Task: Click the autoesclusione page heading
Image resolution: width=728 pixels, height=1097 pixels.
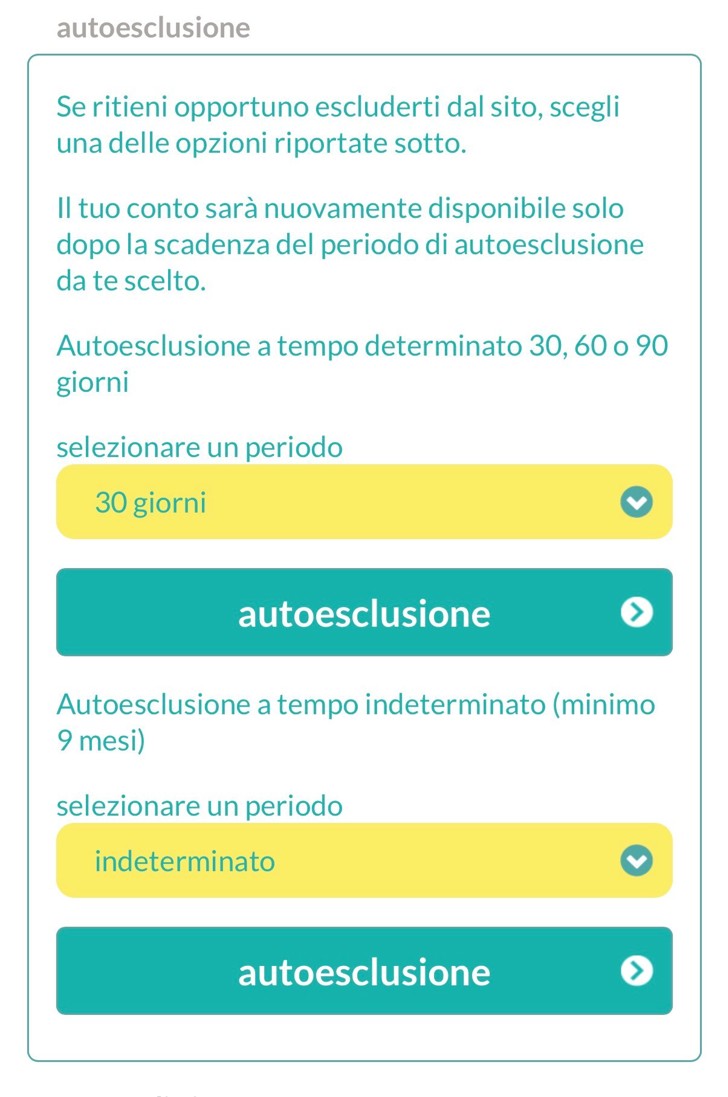Action: tap(152, 28)
